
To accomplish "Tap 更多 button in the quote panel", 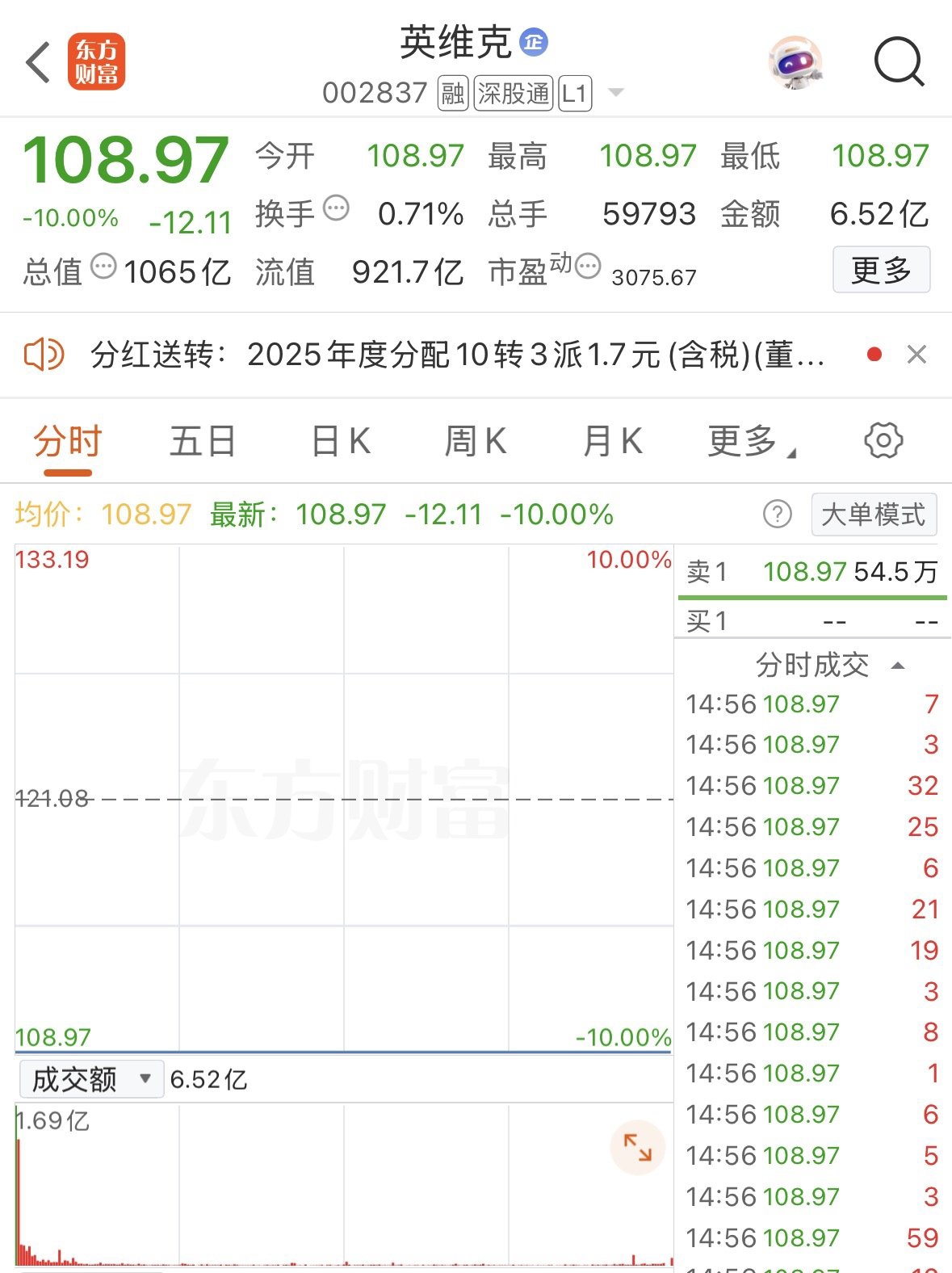I will [881, 270].
